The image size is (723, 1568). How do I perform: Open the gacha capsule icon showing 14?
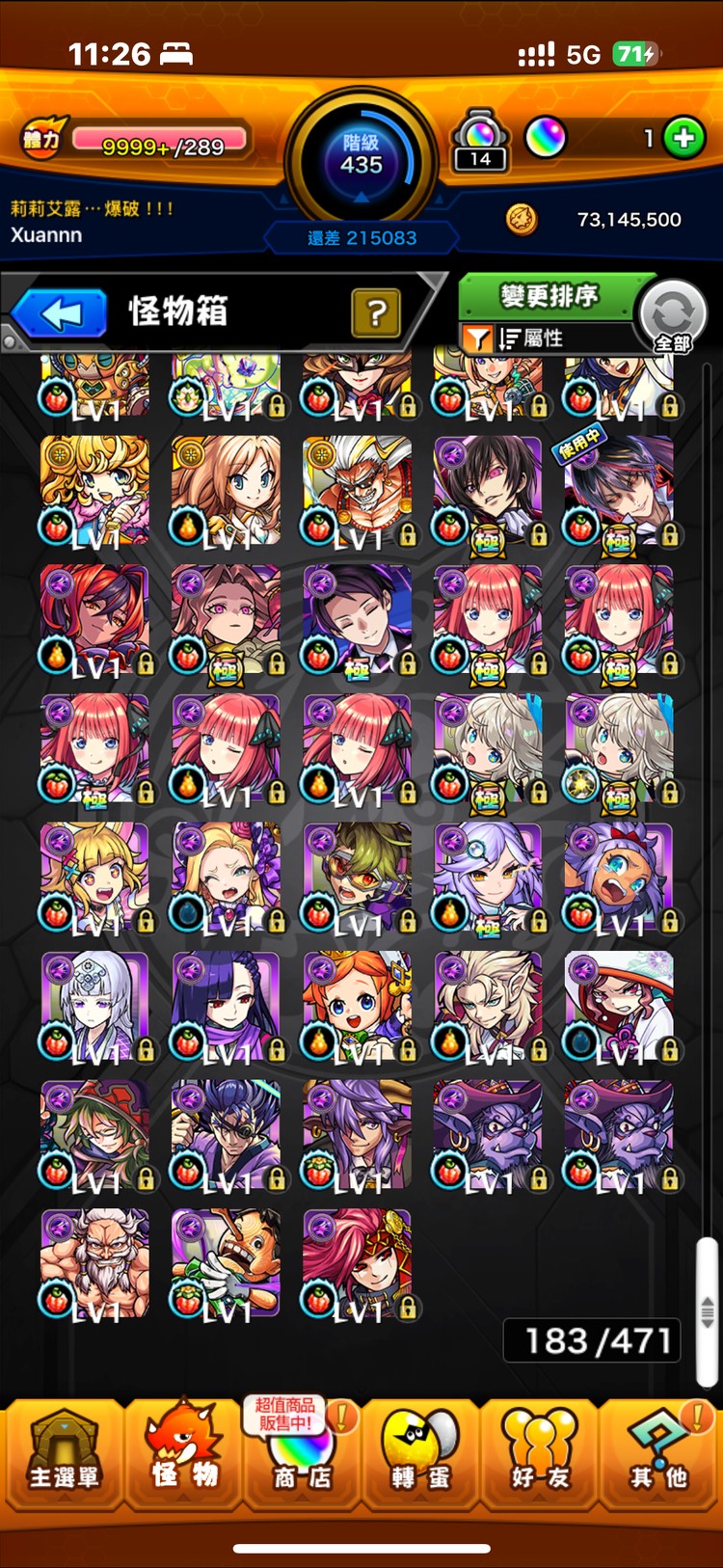point(480,140)
